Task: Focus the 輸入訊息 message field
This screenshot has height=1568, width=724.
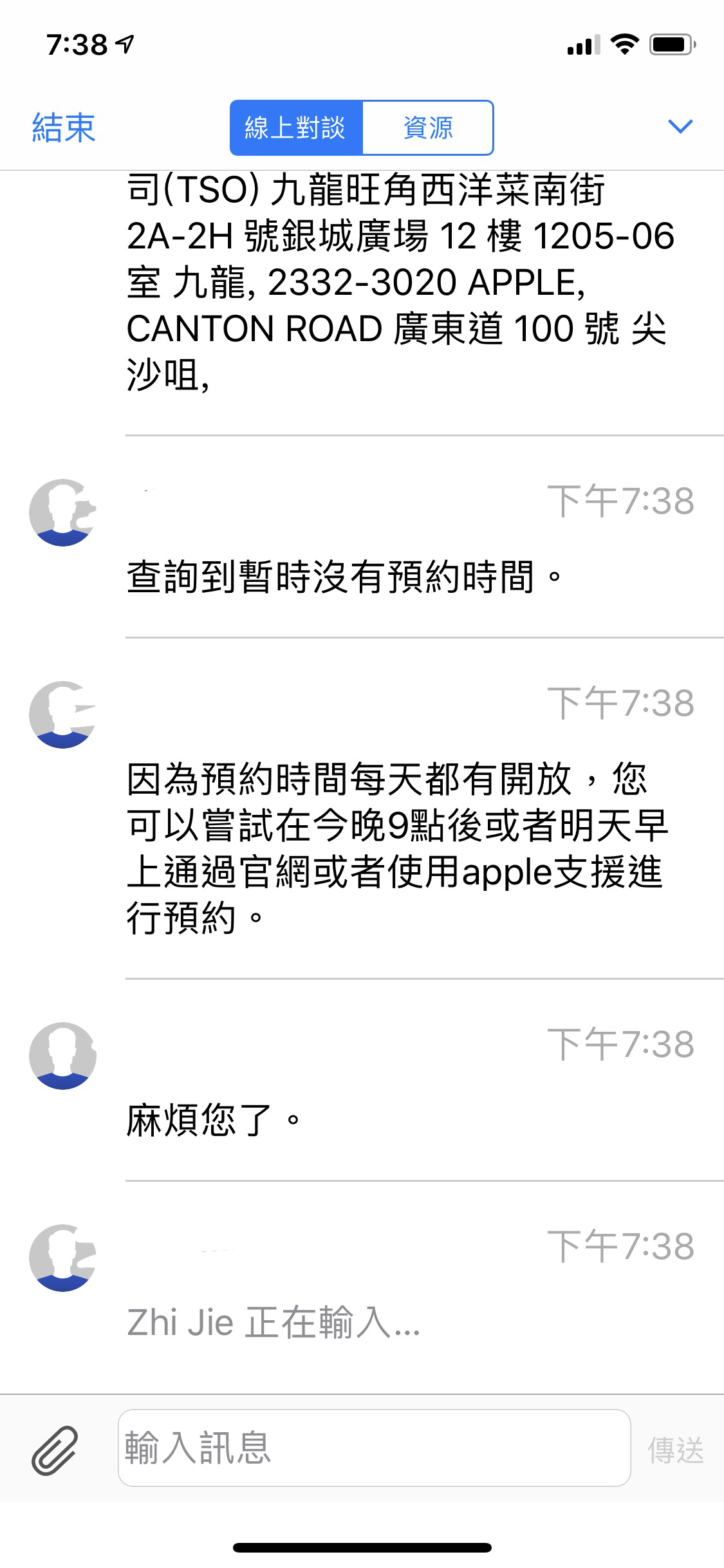Action: [374, 1448]
